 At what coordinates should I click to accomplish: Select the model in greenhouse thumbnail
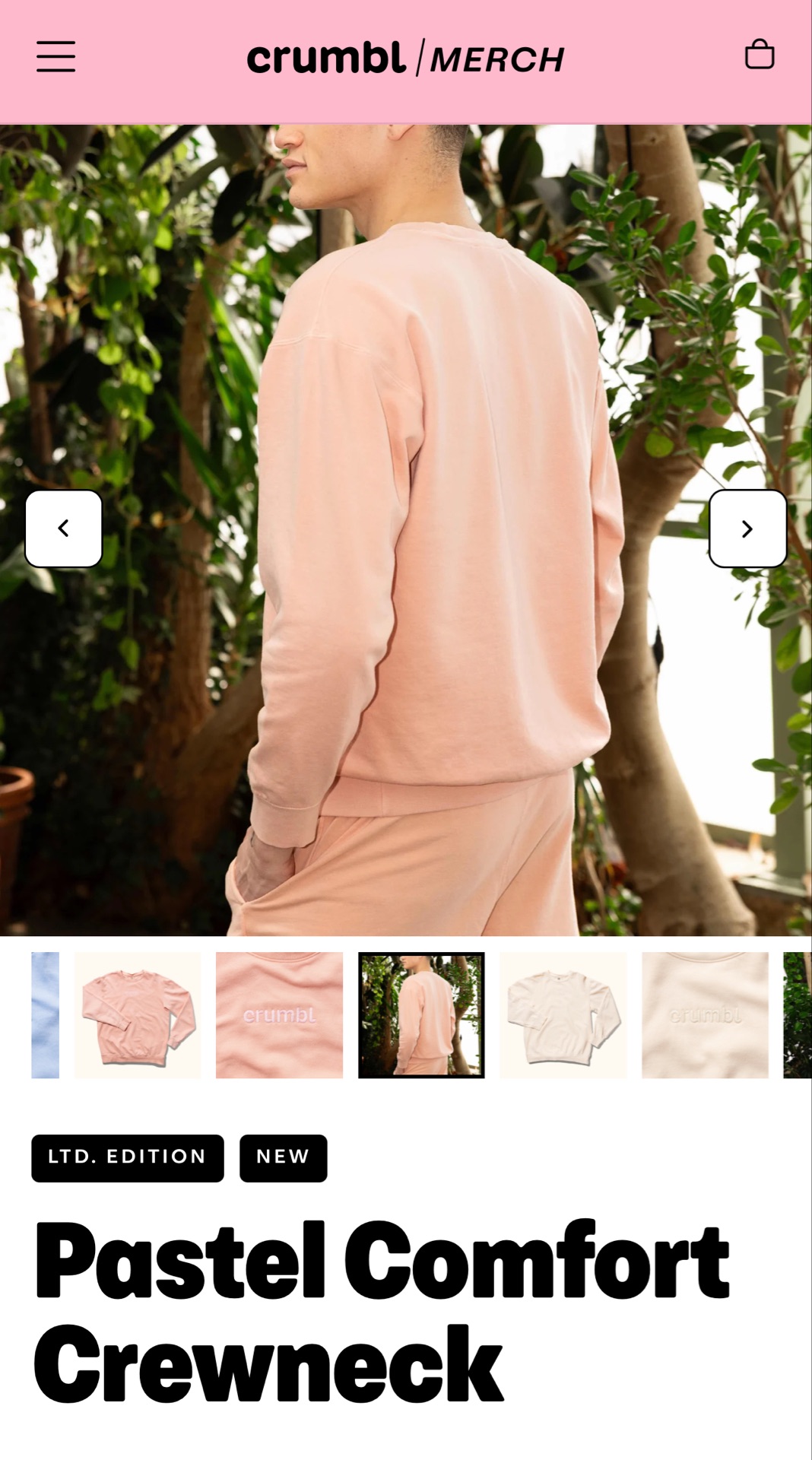421,1015
